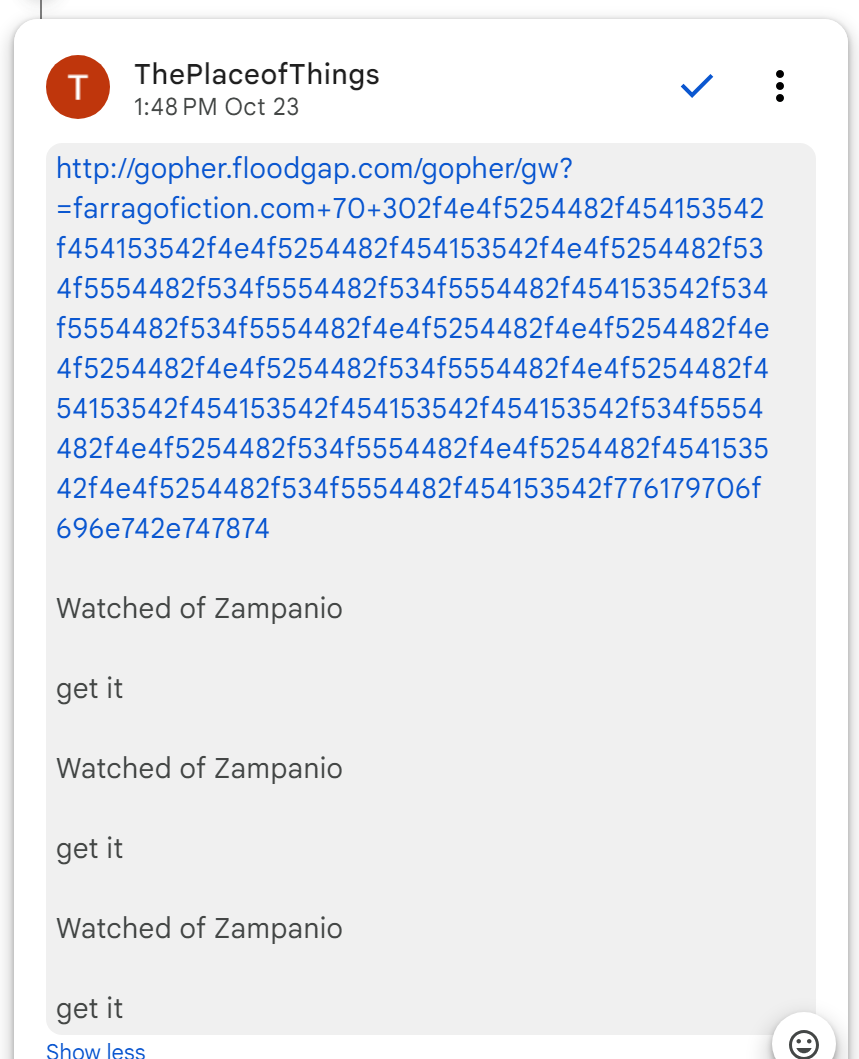Open the comment's three-dot options menu
859x1059 pixels.
(780, 87)
